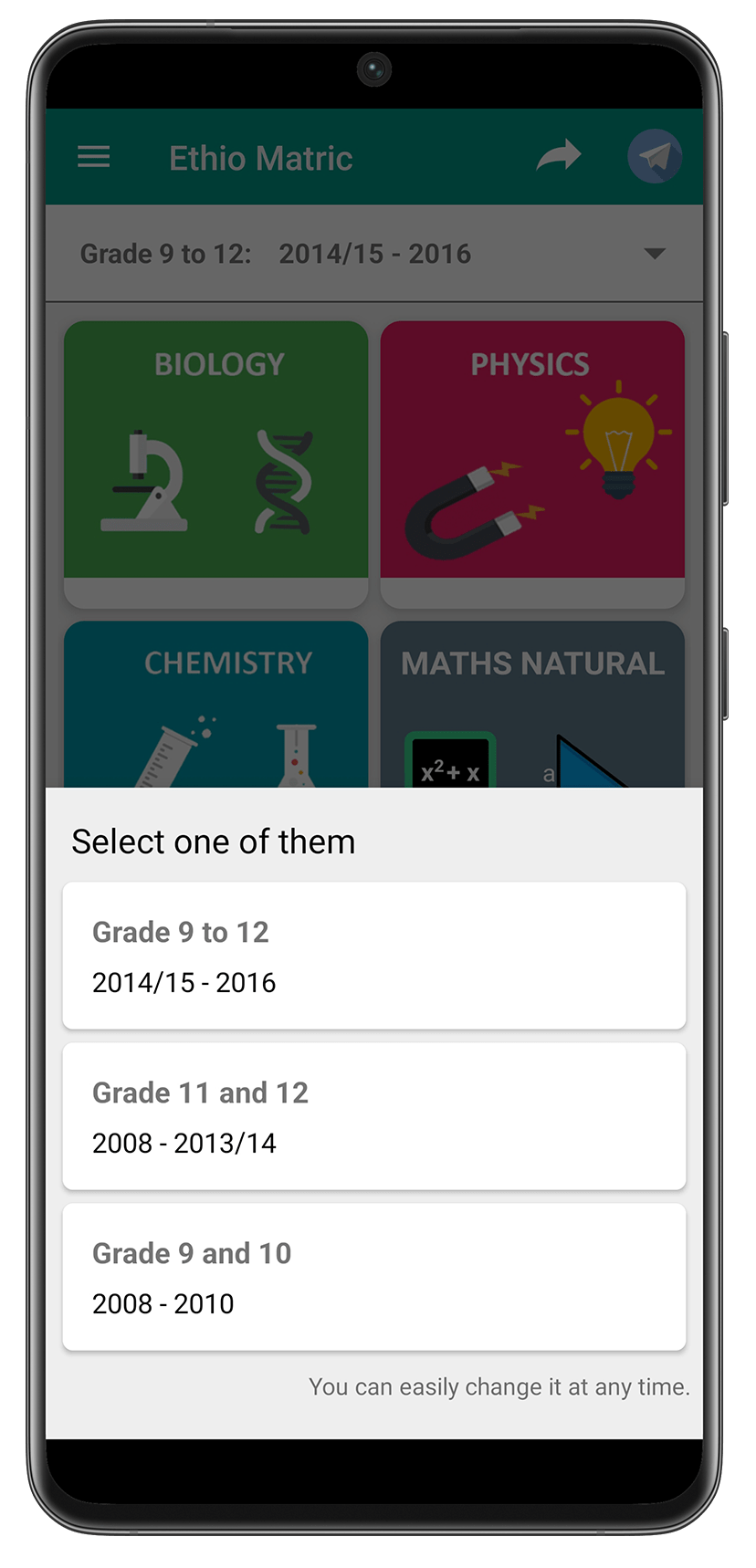The height and width of the screenshot is (1568, 756).
Task: Pick Grade 9 and 10 option
Action: (x=373, y=1277)
